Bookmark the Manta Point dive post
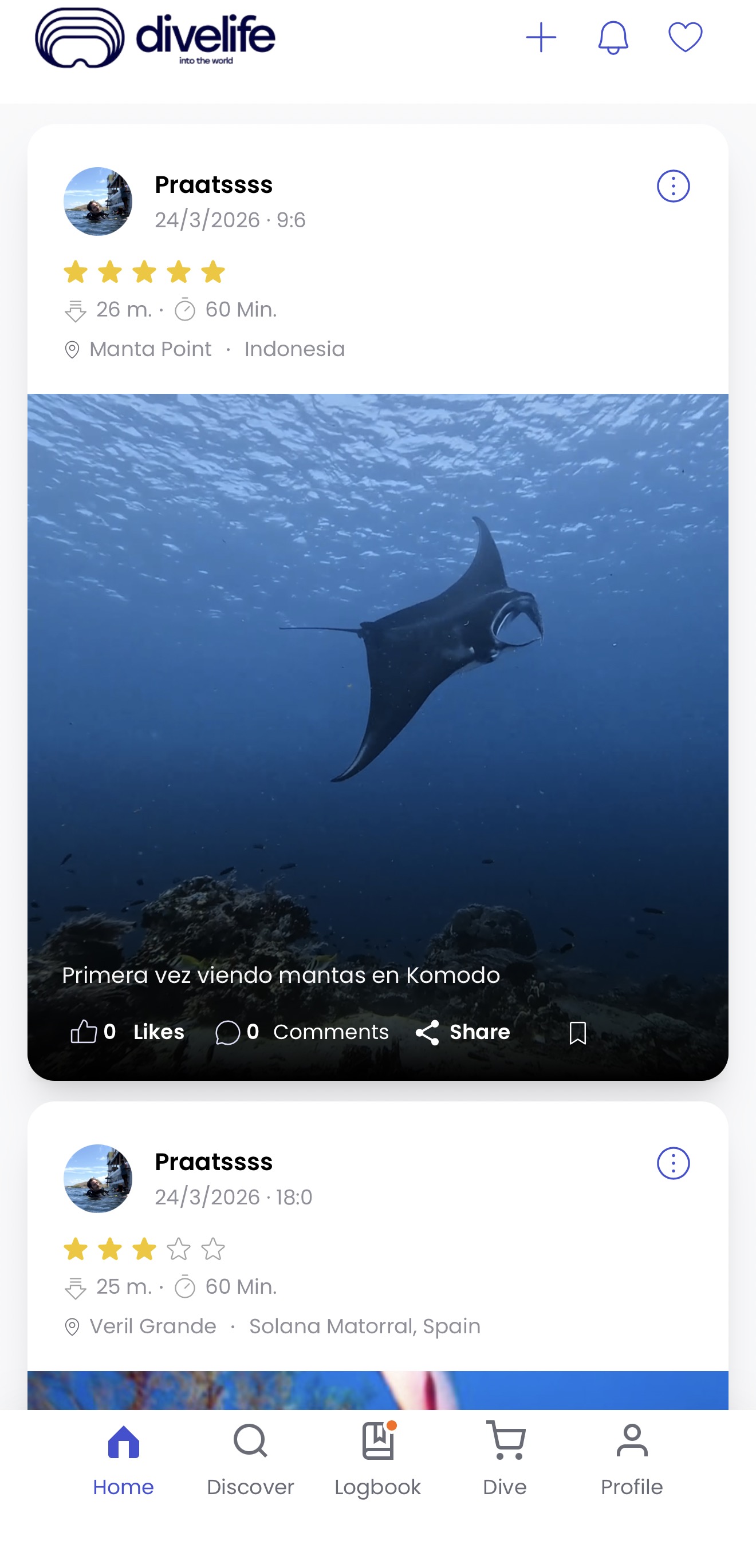The image size is (756, 1568). (x=577, y=1033)
